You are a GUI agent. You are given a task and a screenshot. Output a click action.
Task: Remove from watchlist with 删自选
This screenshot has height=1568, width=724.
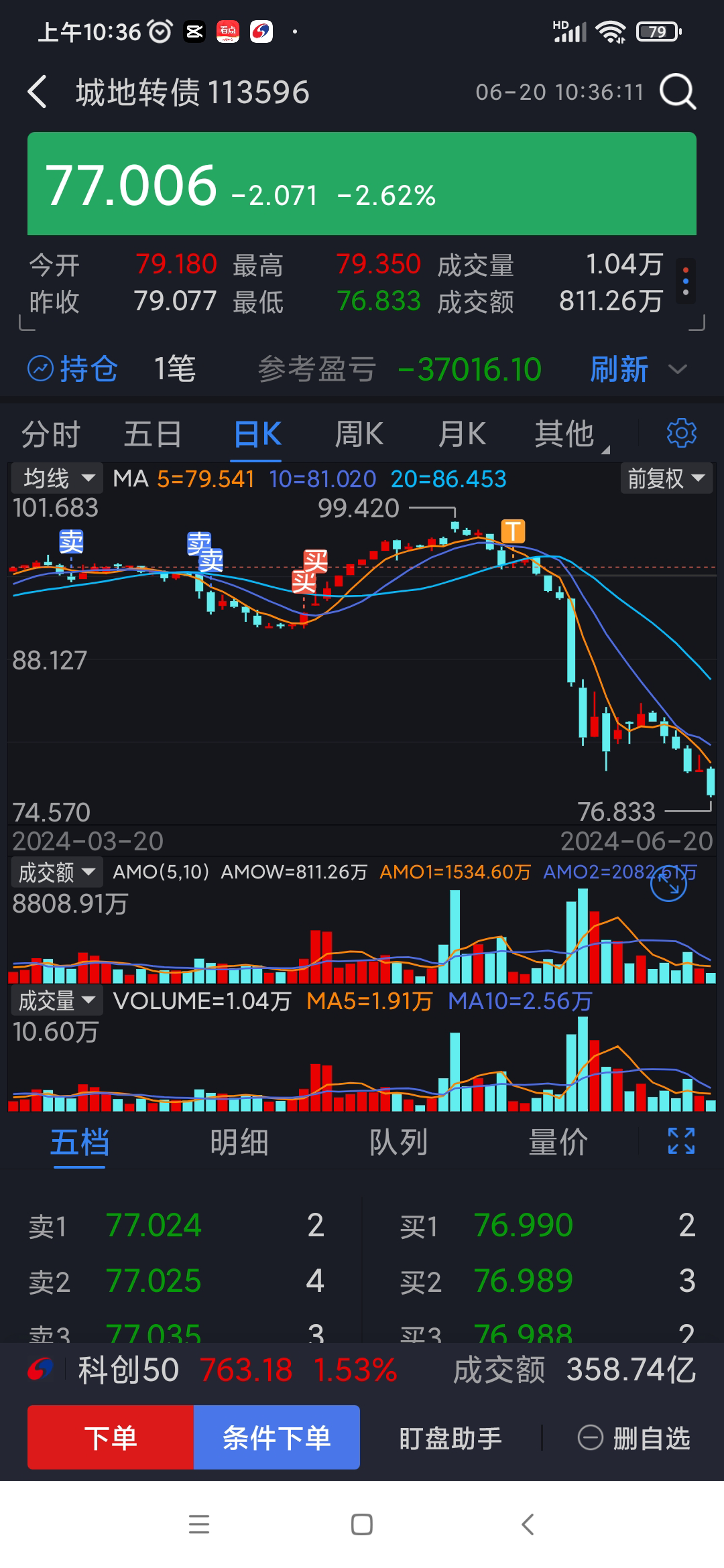tap(634, 1438)
